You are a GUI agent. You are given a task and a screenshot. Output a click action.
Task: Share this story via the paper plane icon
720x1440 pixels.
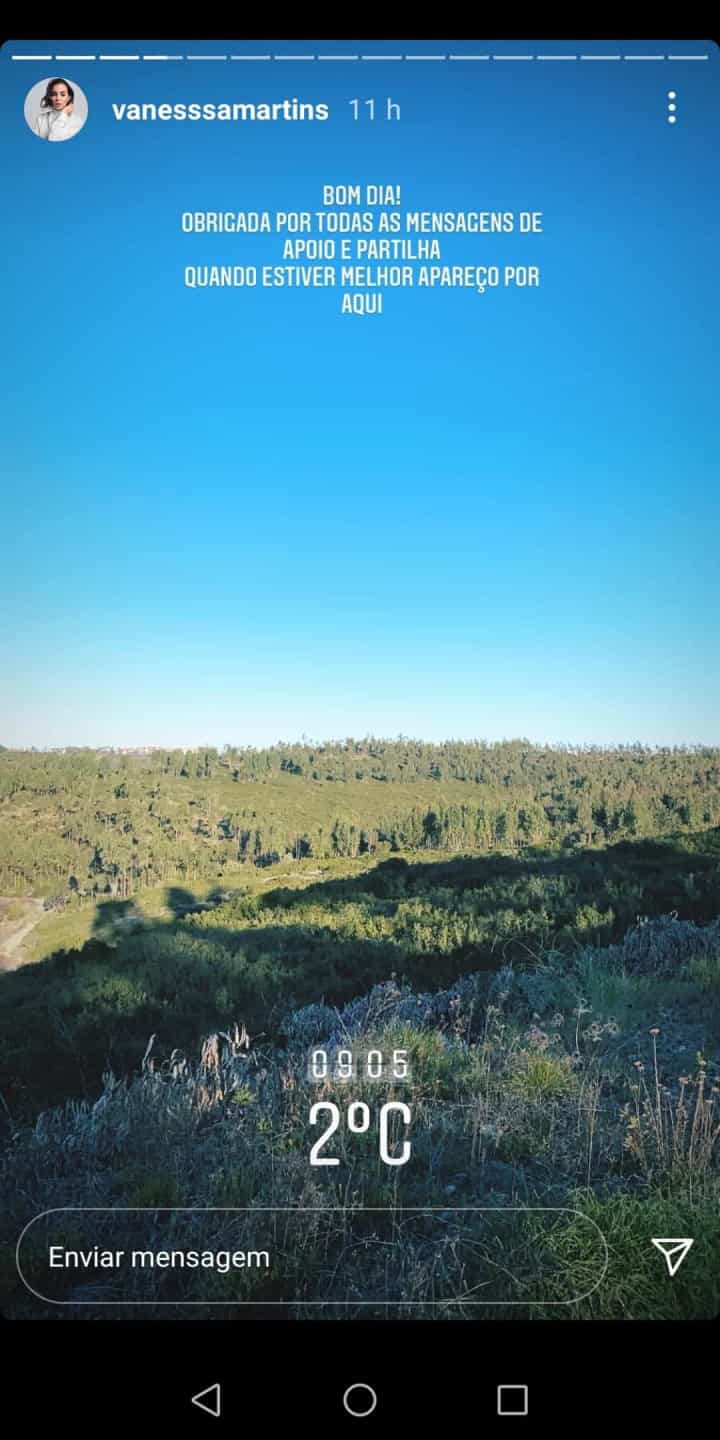672,1257
